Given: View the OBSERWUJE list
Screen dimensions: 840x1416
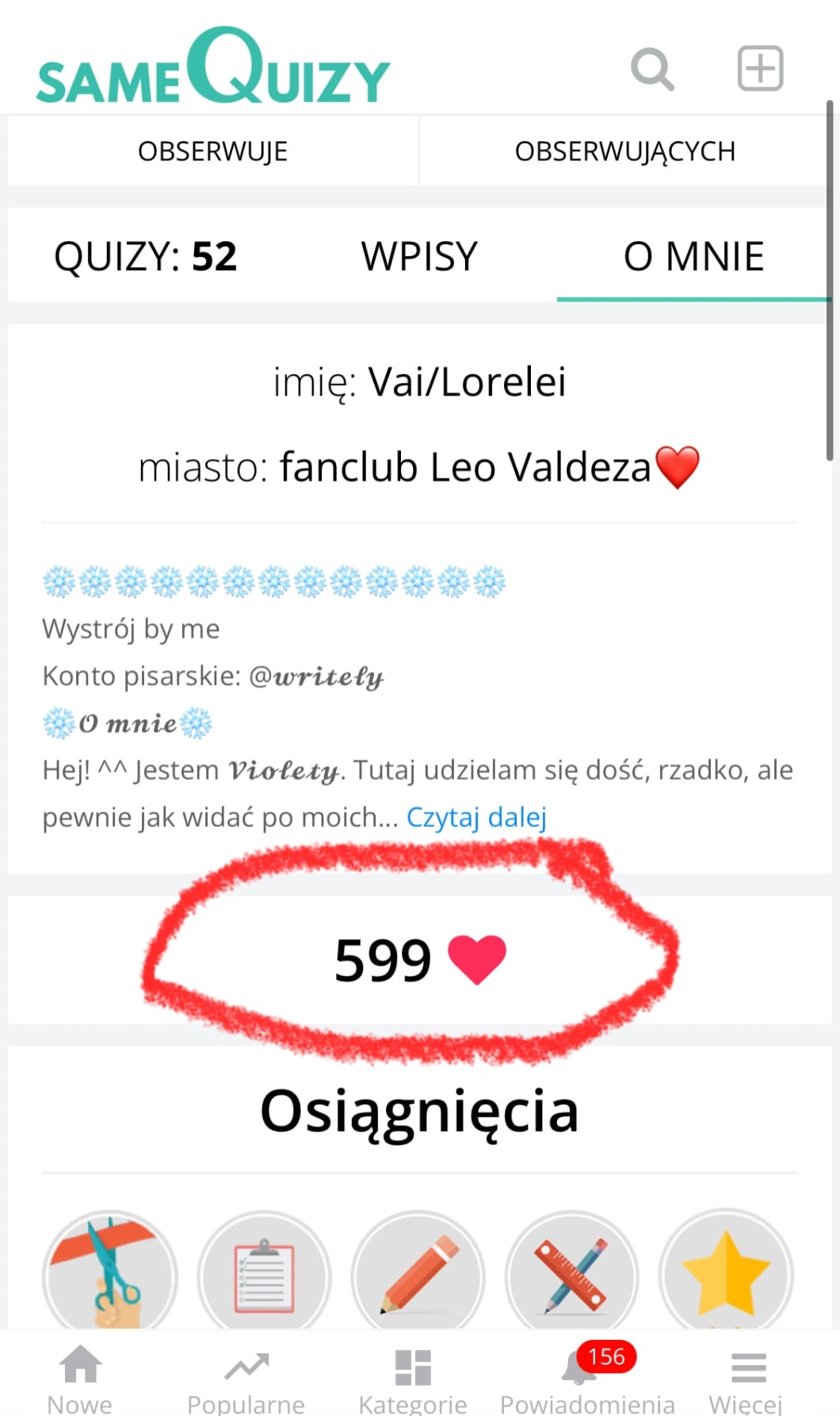Looking at the screenshot, I should pyautogui.click(x=212, y=151).
